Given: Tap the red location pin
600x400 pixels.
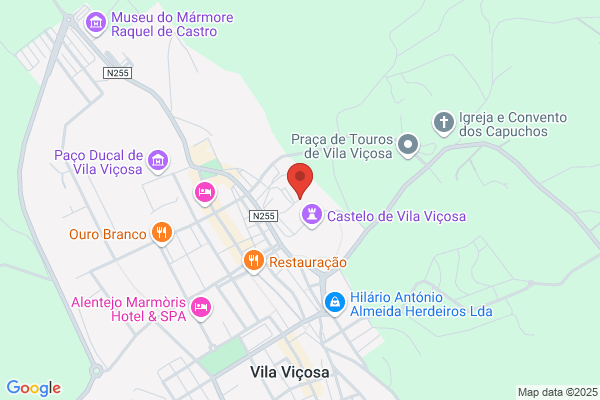Looking at the screenshot, I should (300, 181).
